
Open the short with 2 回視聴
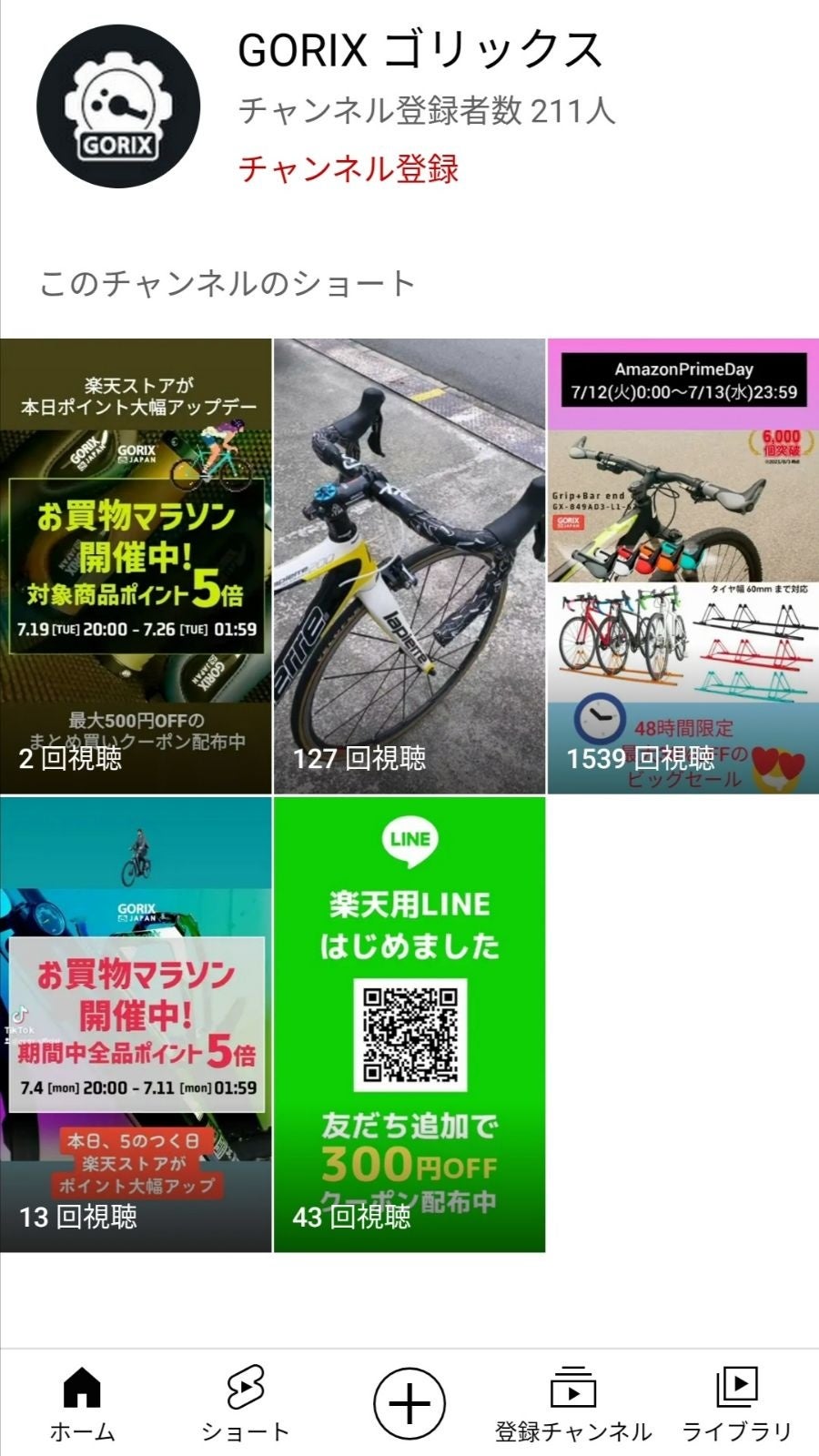[136, 566]
